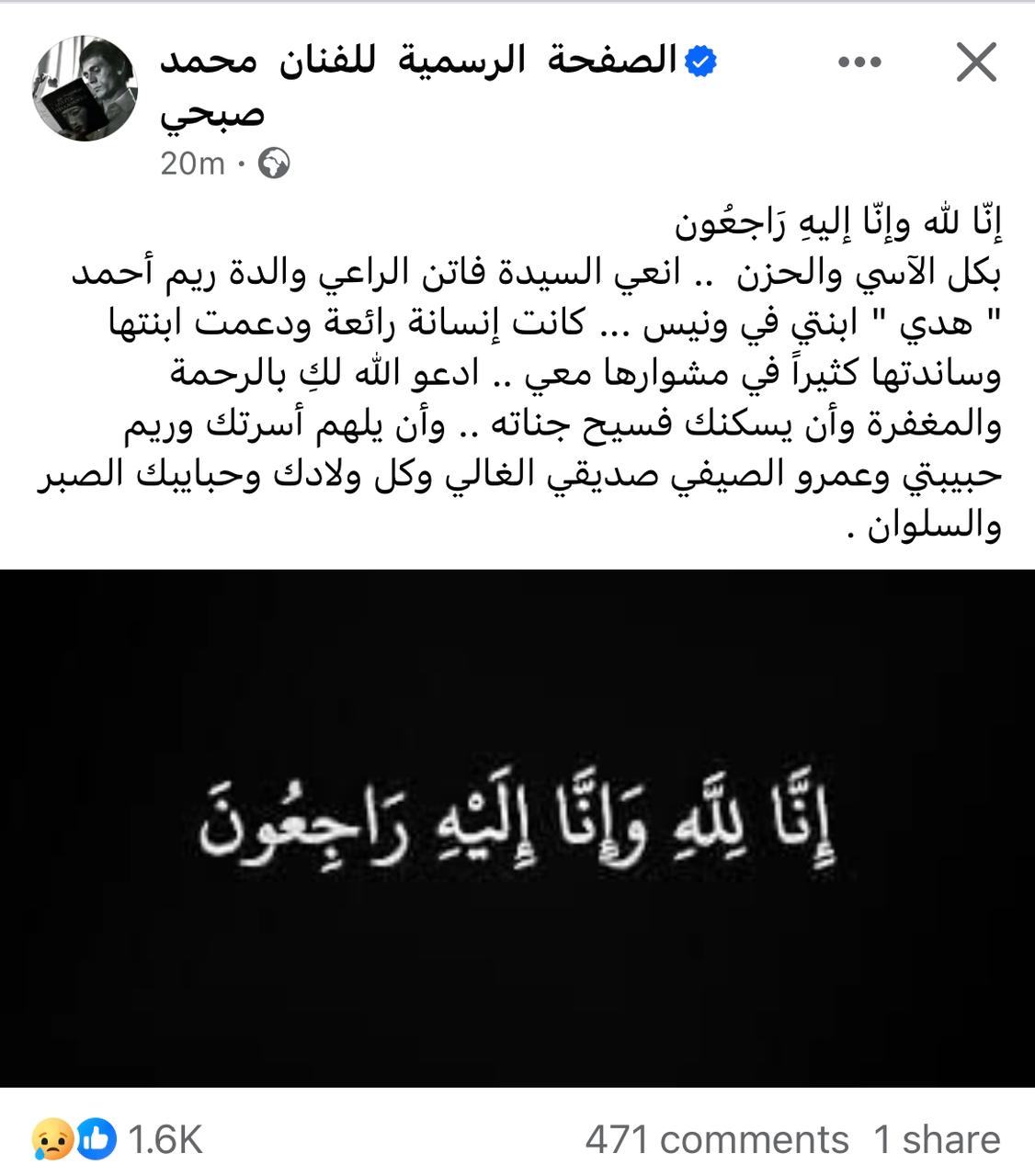Open the page's profile picture

point(85,88)
